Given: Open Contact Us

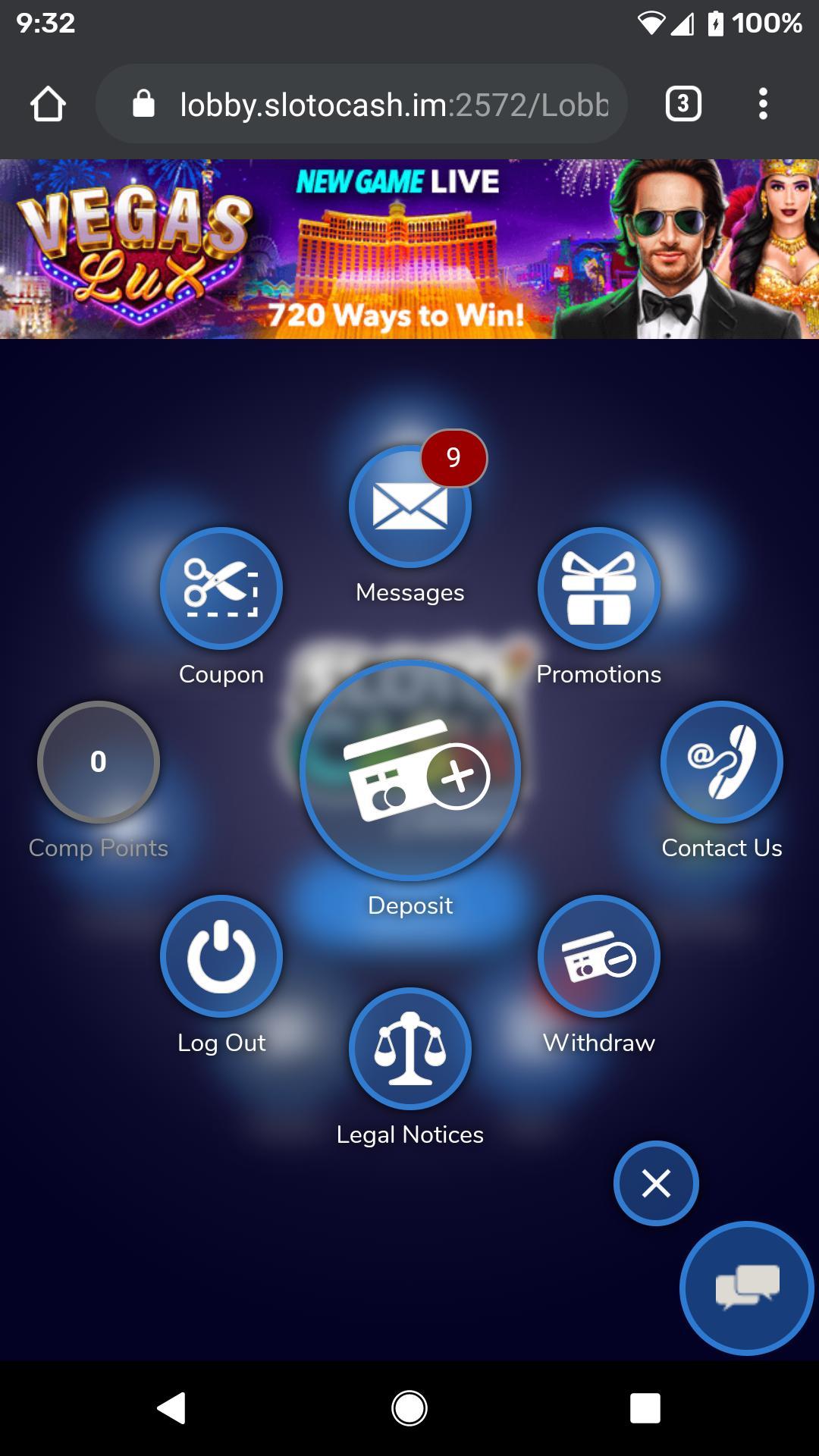Looking at the screenshot, I should click(x=721, y=762).
